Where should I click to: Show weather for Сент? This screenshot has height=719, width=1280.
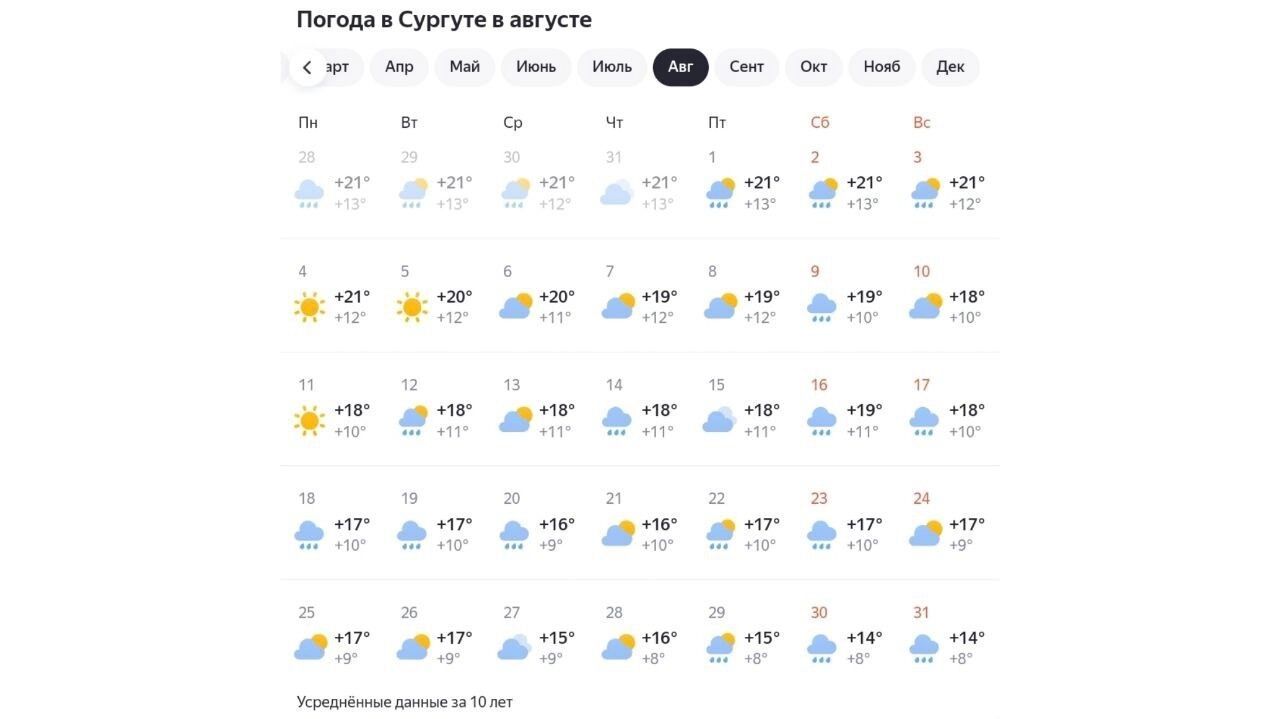tap(746, 67)
